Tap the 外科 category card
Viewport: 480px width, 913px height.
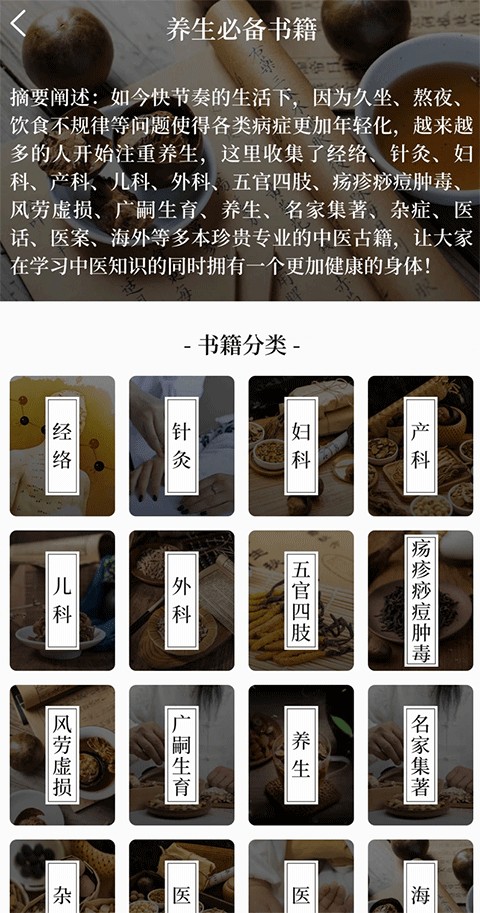click(x=182, y=600)
